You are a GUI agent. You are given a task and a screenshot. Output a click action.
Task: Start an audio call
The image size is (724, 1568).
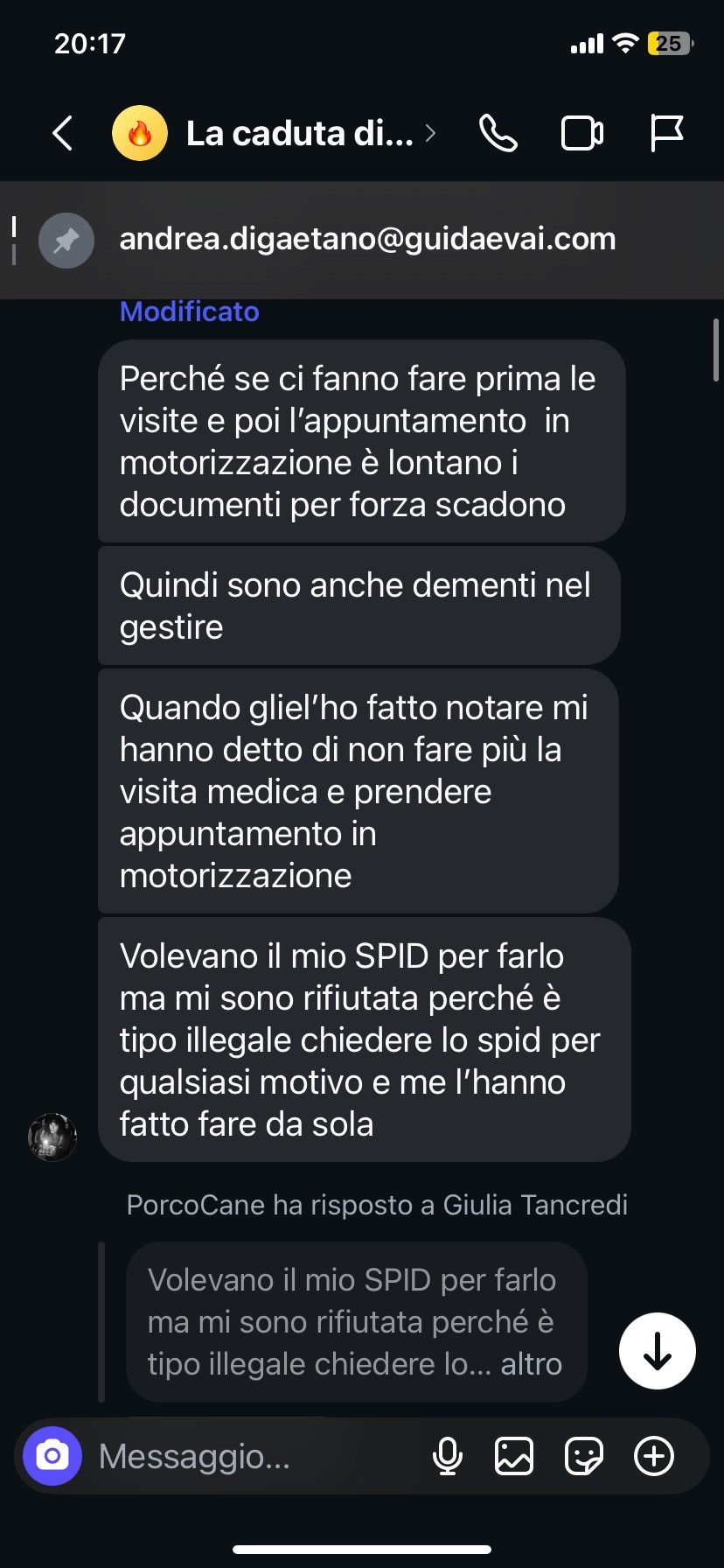[x=498, y=133]
